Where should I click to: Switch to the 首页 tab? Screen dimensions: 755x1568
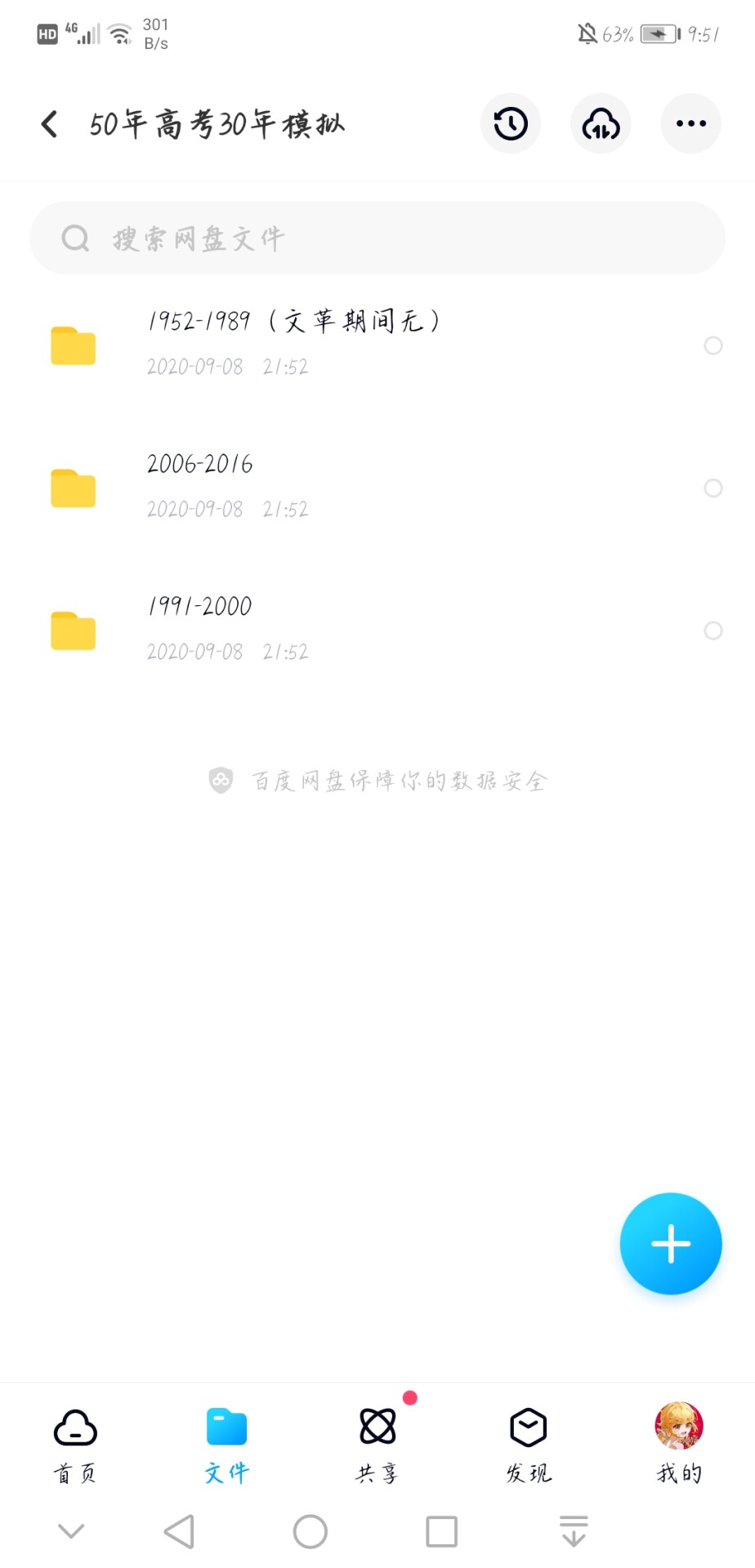pyautogui.click(x=75, y=1445)
